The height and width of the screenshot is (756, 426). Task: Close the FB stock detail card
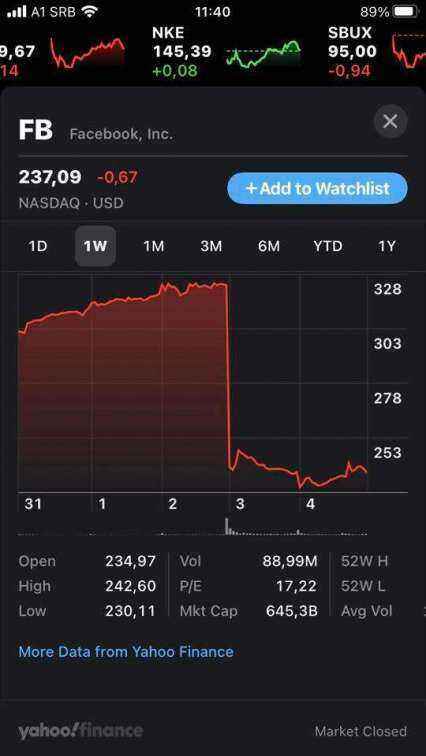click(390, 121)
